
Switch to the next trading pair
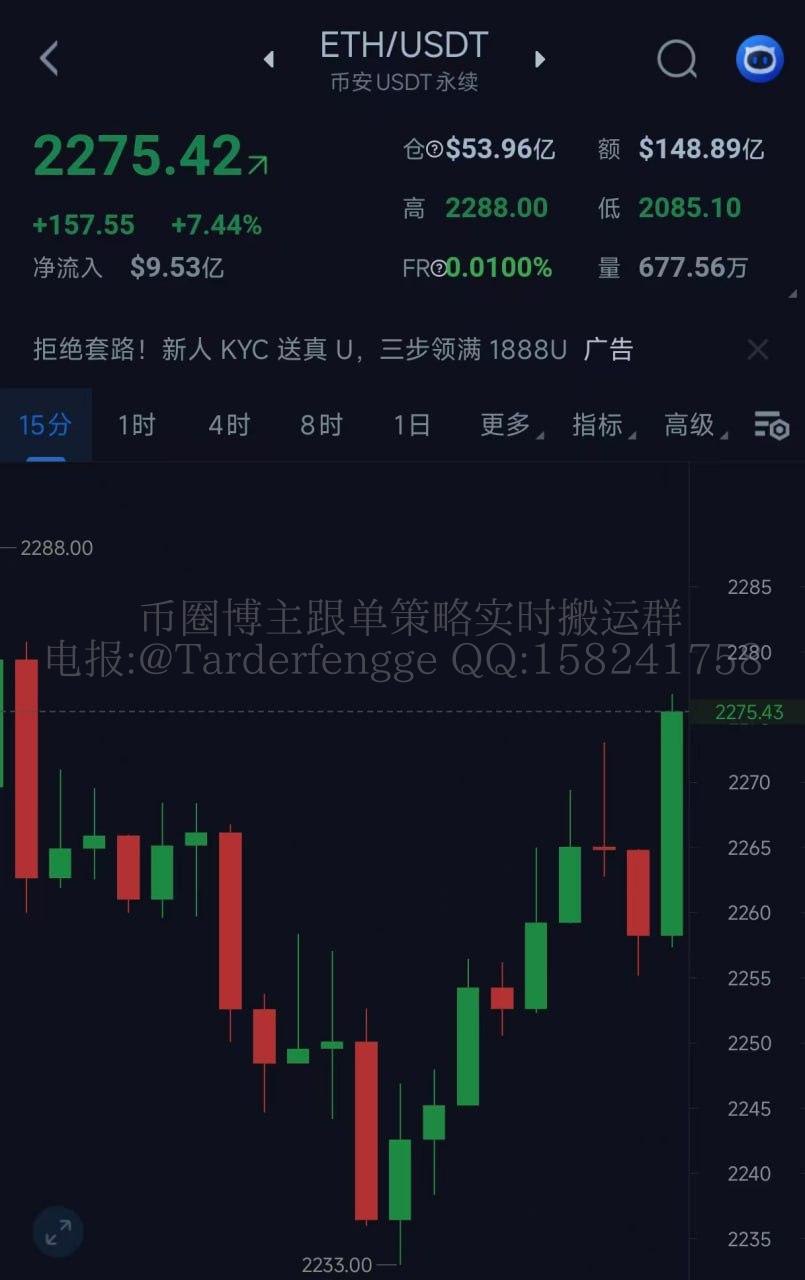pyautogui.click(x=540, y=60)
